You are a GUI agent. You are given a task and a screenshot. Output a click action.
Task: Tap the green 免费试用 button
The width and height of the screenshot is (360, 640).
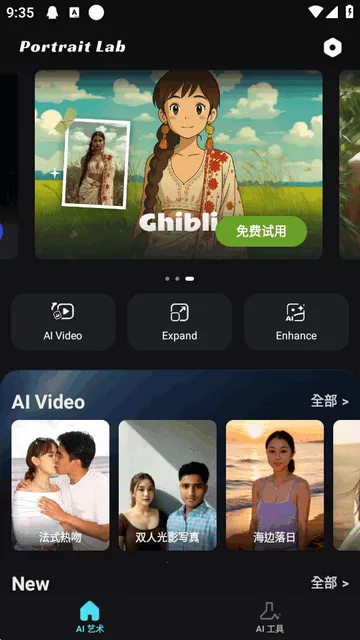click(261, 231)
